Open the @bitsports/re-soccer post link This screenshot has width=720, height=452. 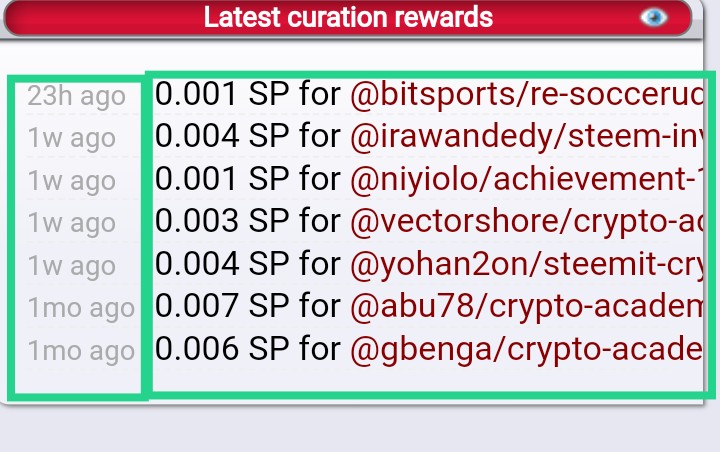tap(525, 95)
